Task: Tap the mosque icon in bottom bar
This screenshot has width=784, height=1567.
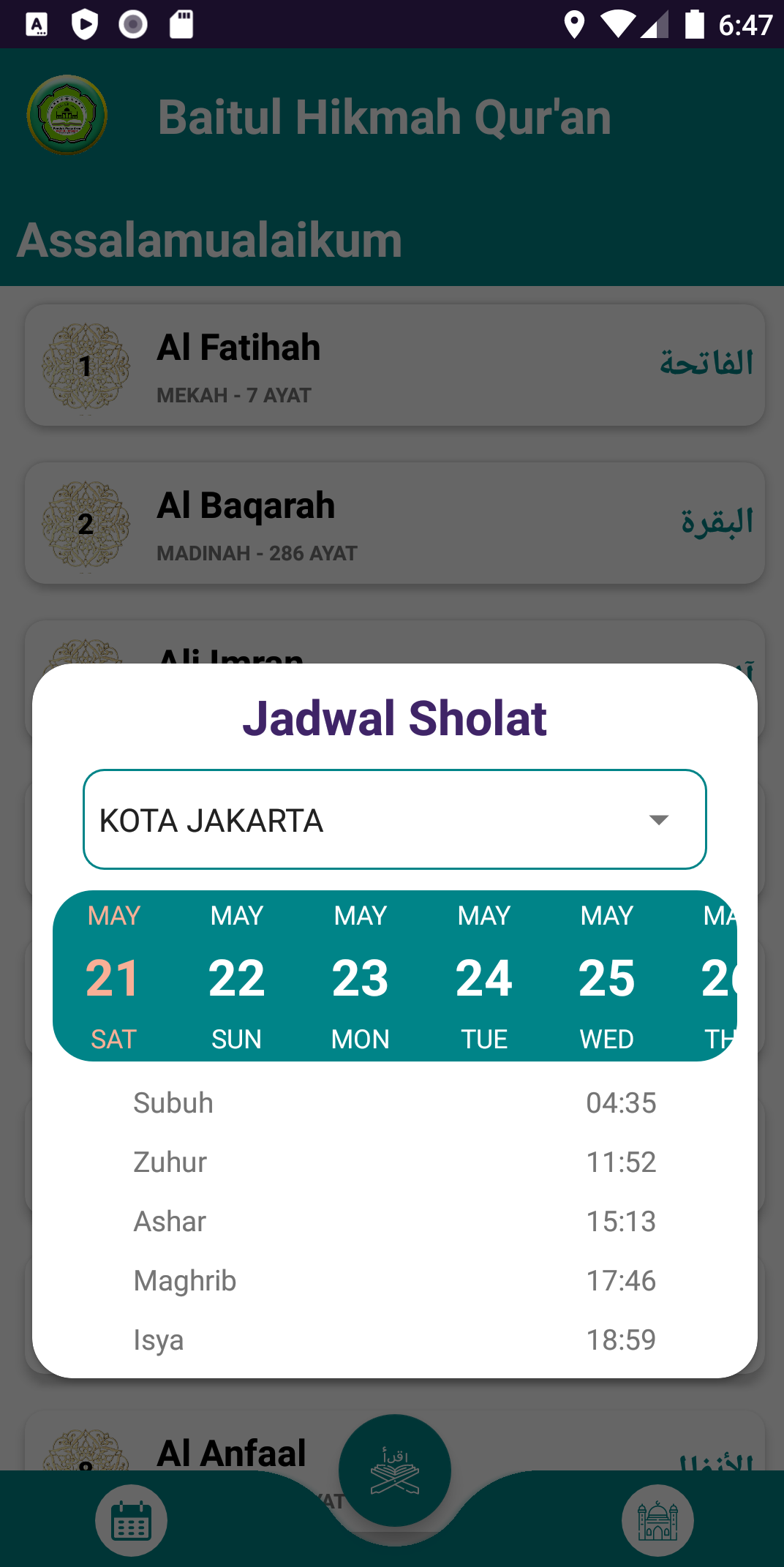Action: [x=657, y=1521]
